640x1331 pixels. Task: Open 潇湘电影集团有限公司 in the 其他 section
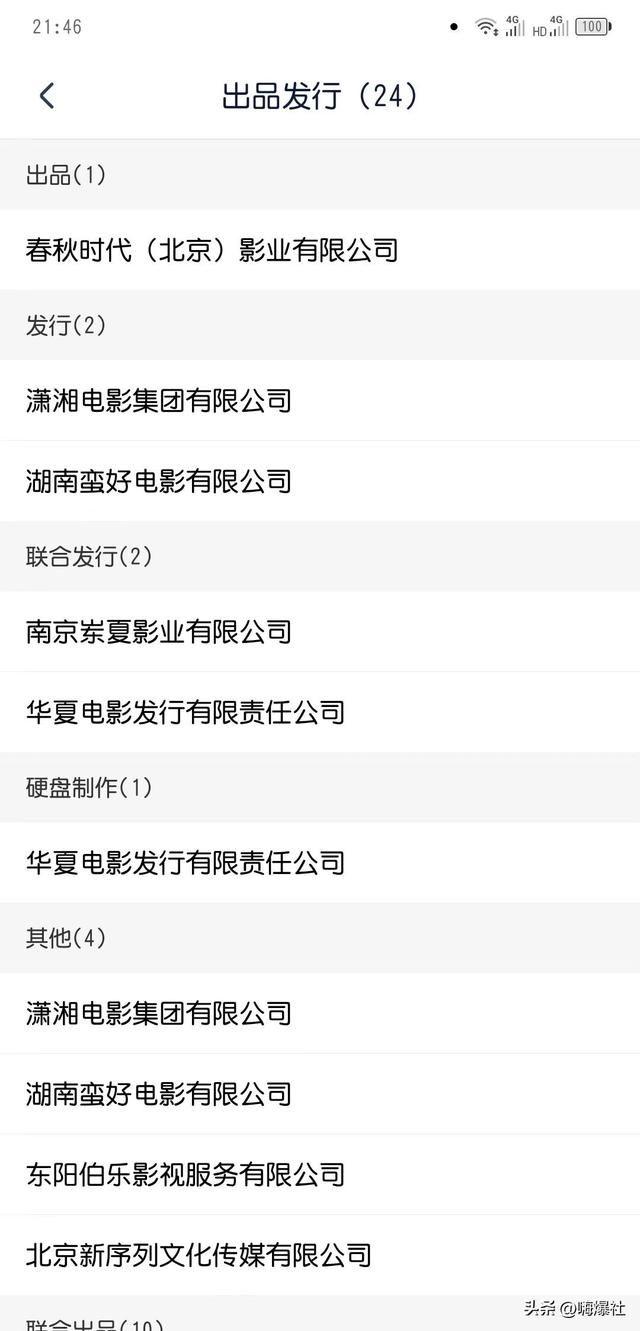(x=320, y=1014)
